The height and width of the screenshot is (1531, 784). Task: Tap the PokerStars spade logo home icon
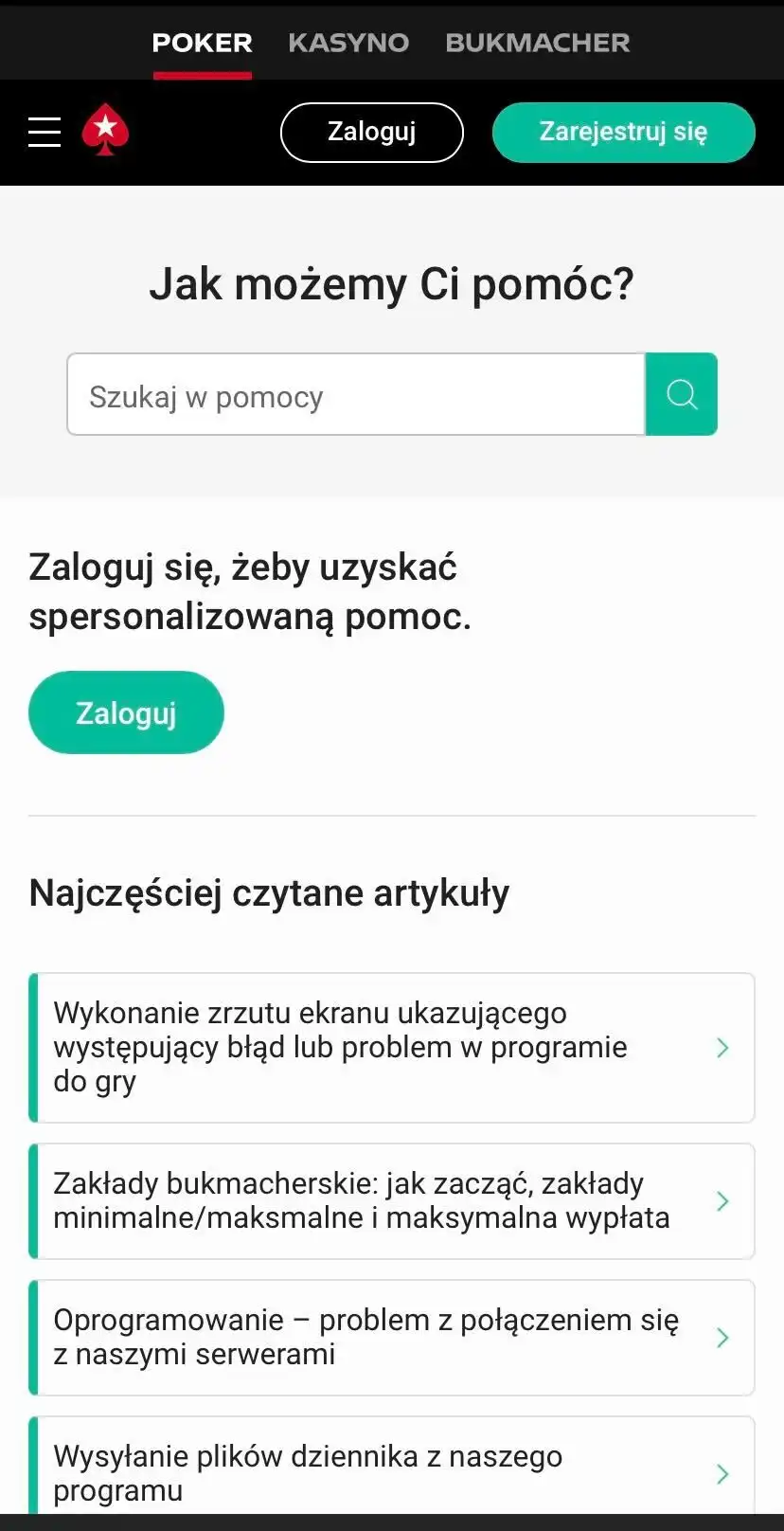coord(105,131)
